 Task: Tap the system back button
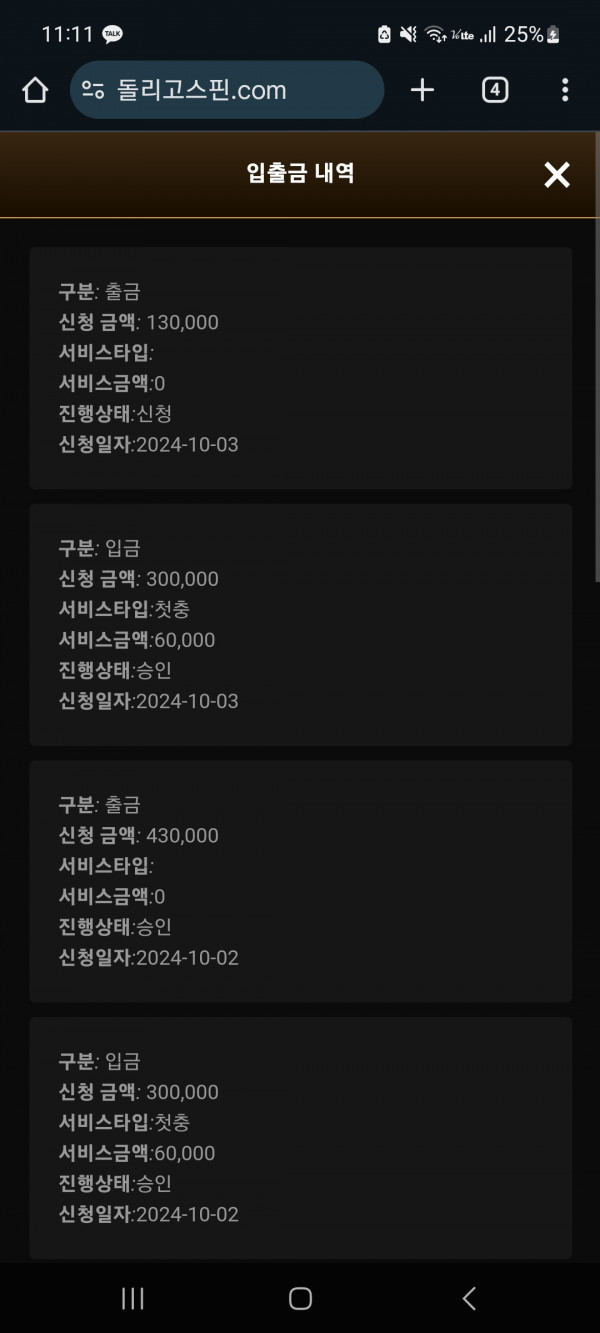[x=469, y=1298]
